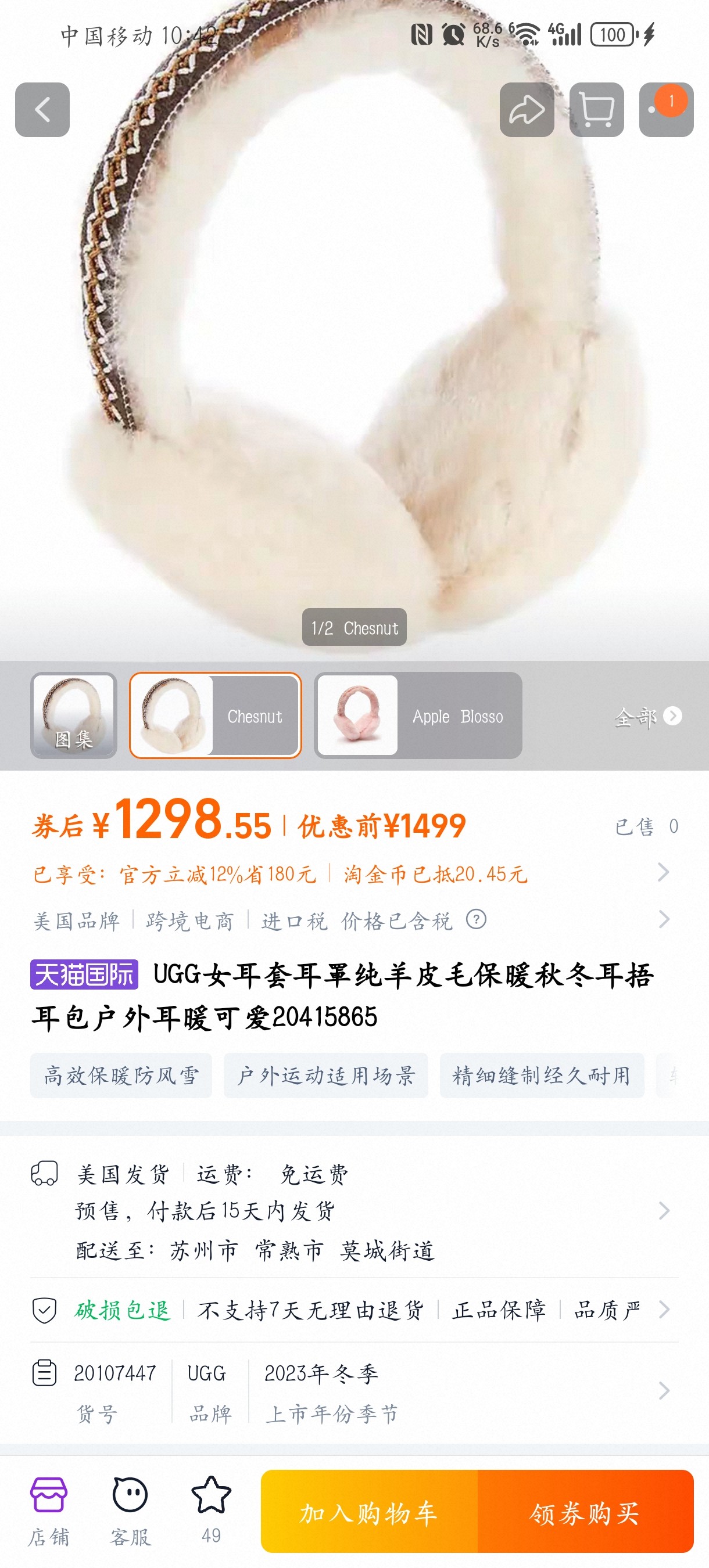Expand the 已享受 discount details row

353,873
